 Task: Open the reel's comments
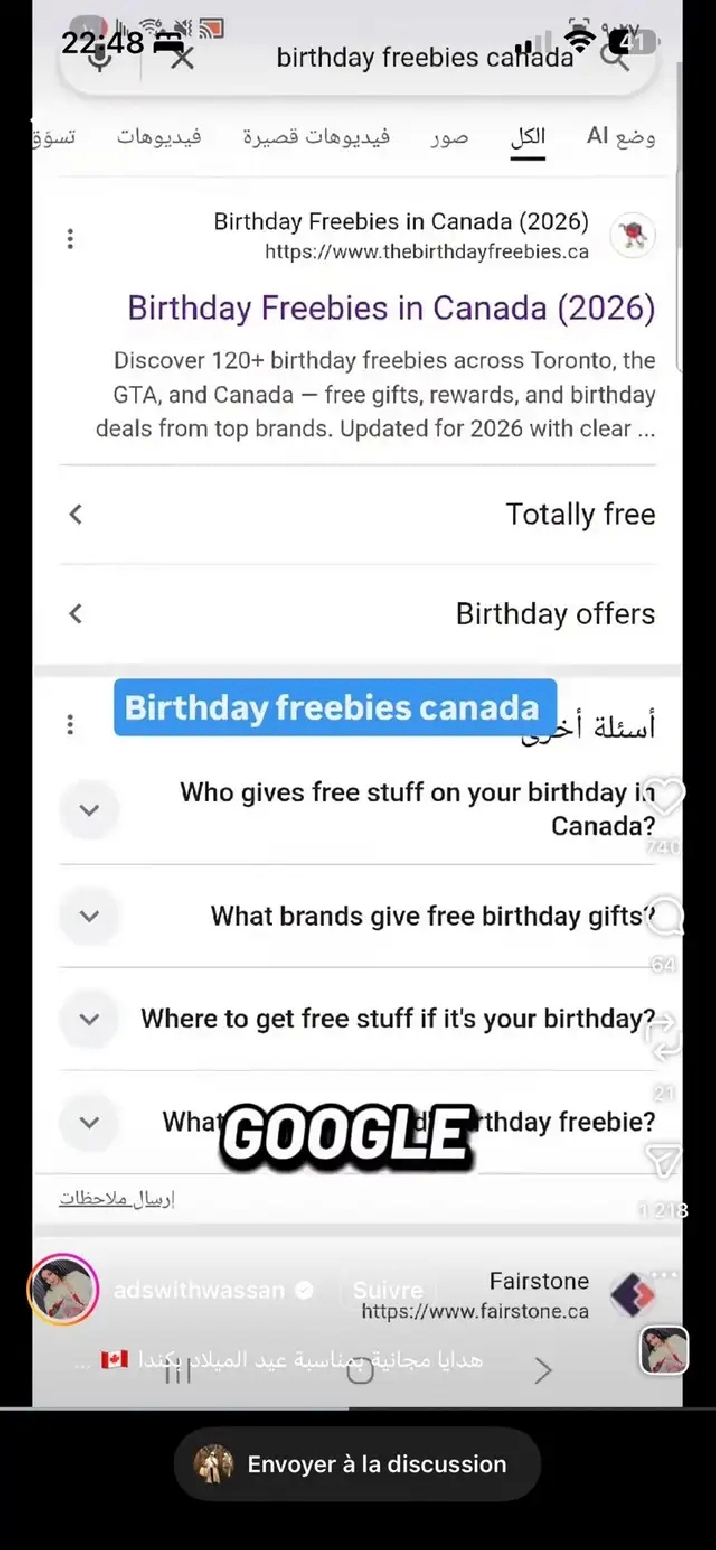[x=664, y=916]
